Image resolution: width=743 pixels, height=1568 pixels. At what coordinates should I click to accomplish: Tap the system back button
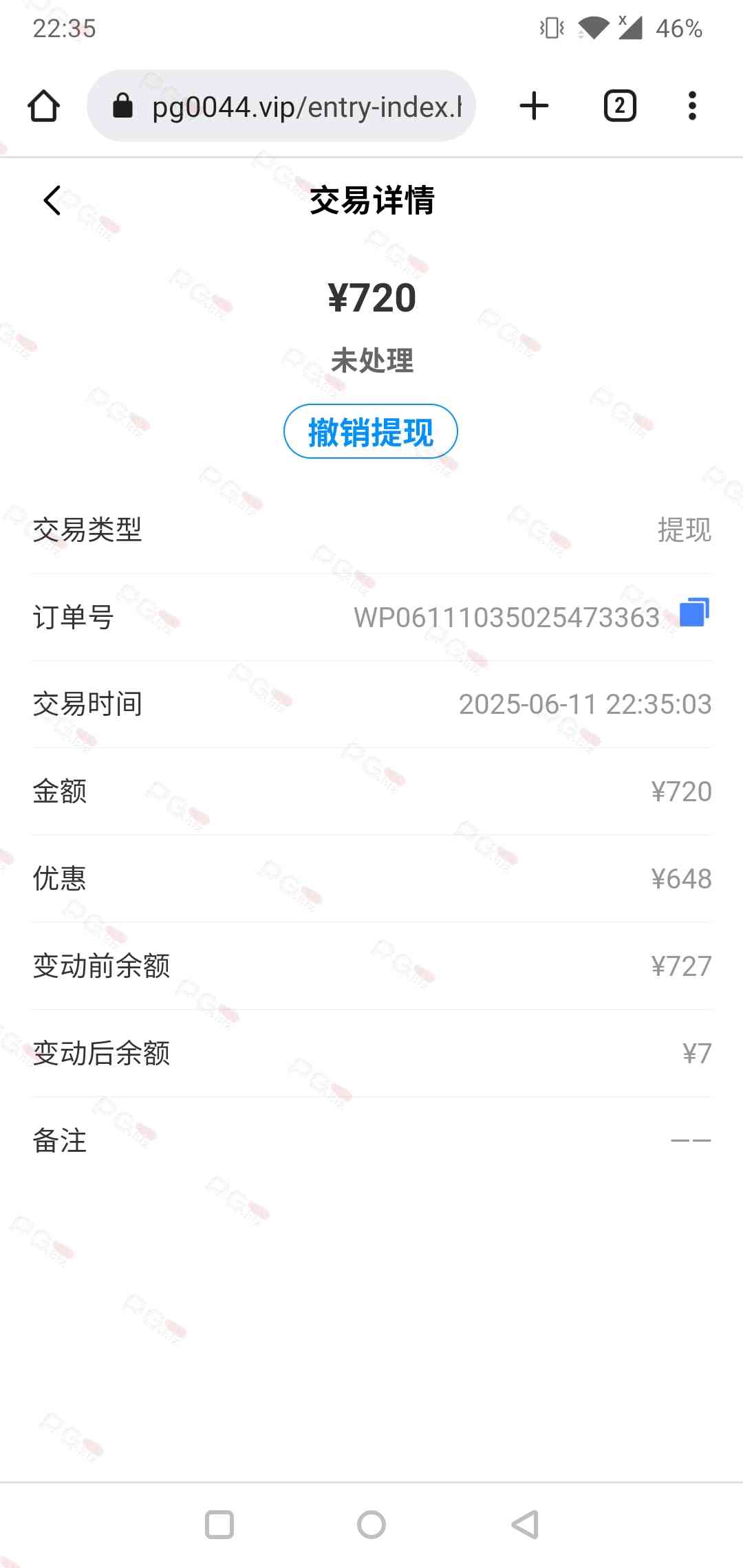click(525, 1525)
